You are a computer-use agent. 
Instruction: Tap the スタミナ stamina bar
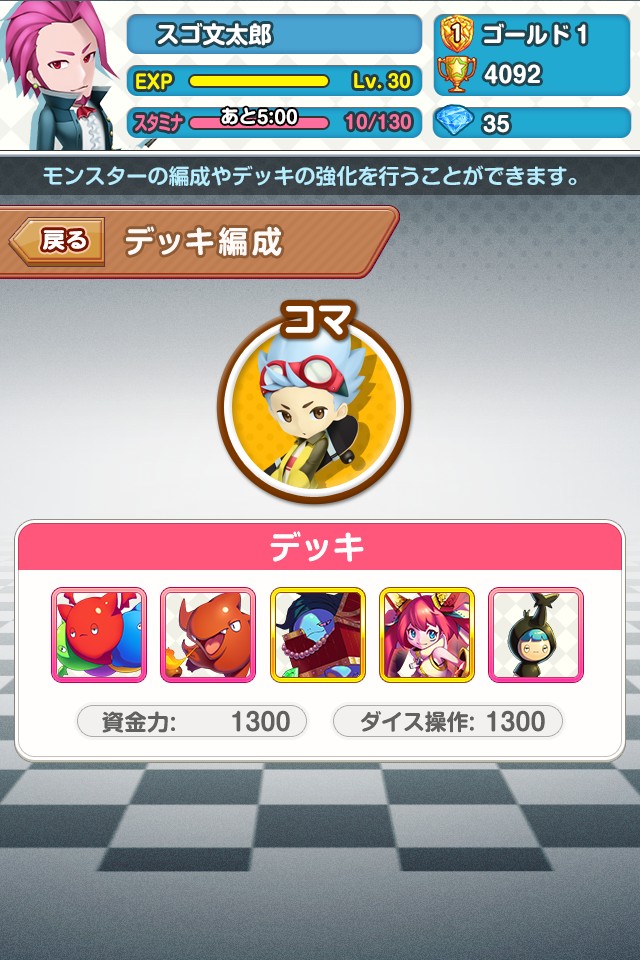pyautogui.click(x=274, y=122)
